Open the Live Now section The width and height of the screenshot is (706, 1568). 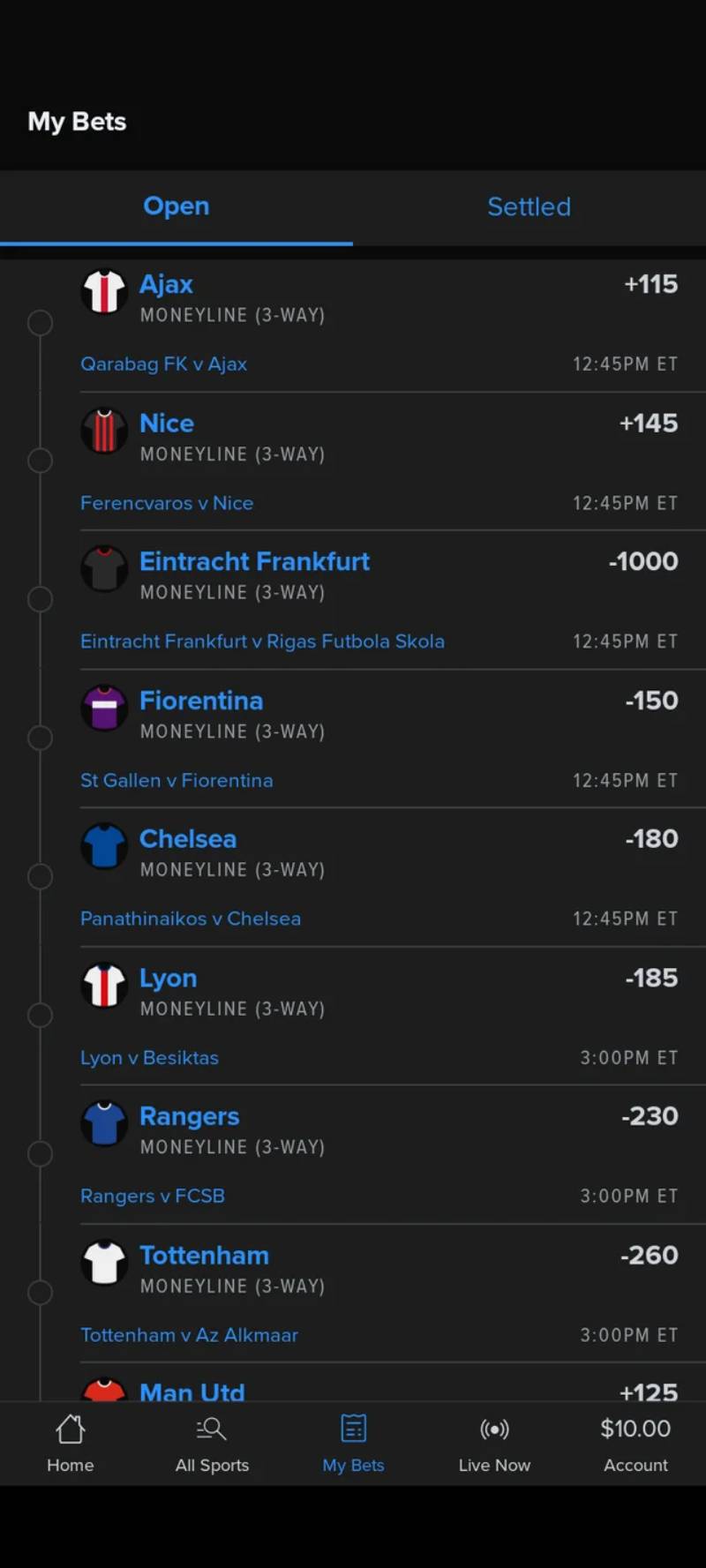tap(494, 1444)
